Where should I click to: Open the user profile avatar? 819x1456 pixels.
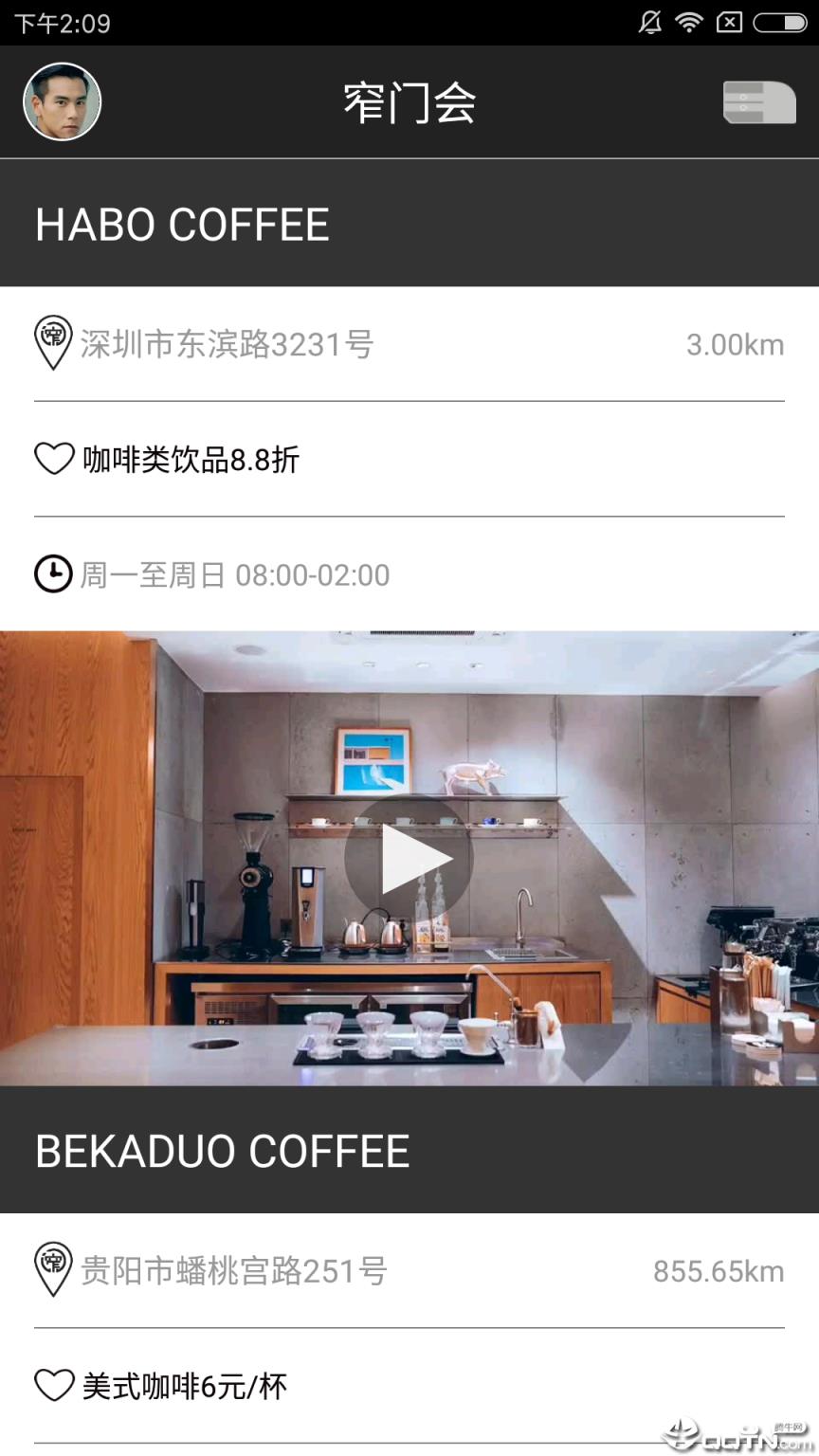click(62, 101)
